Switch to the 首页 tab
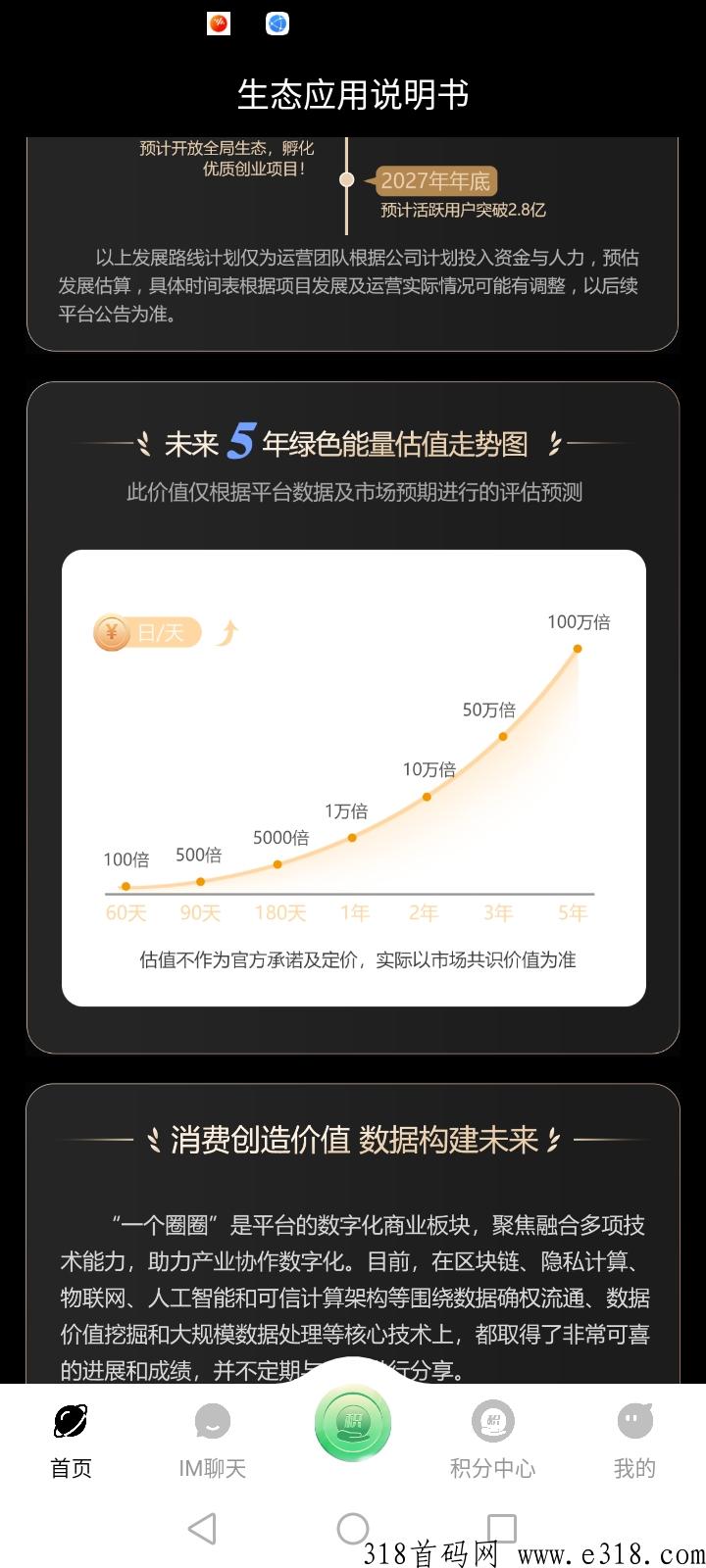Viewport: 706px width, 1568px height. click(71, 1439)
